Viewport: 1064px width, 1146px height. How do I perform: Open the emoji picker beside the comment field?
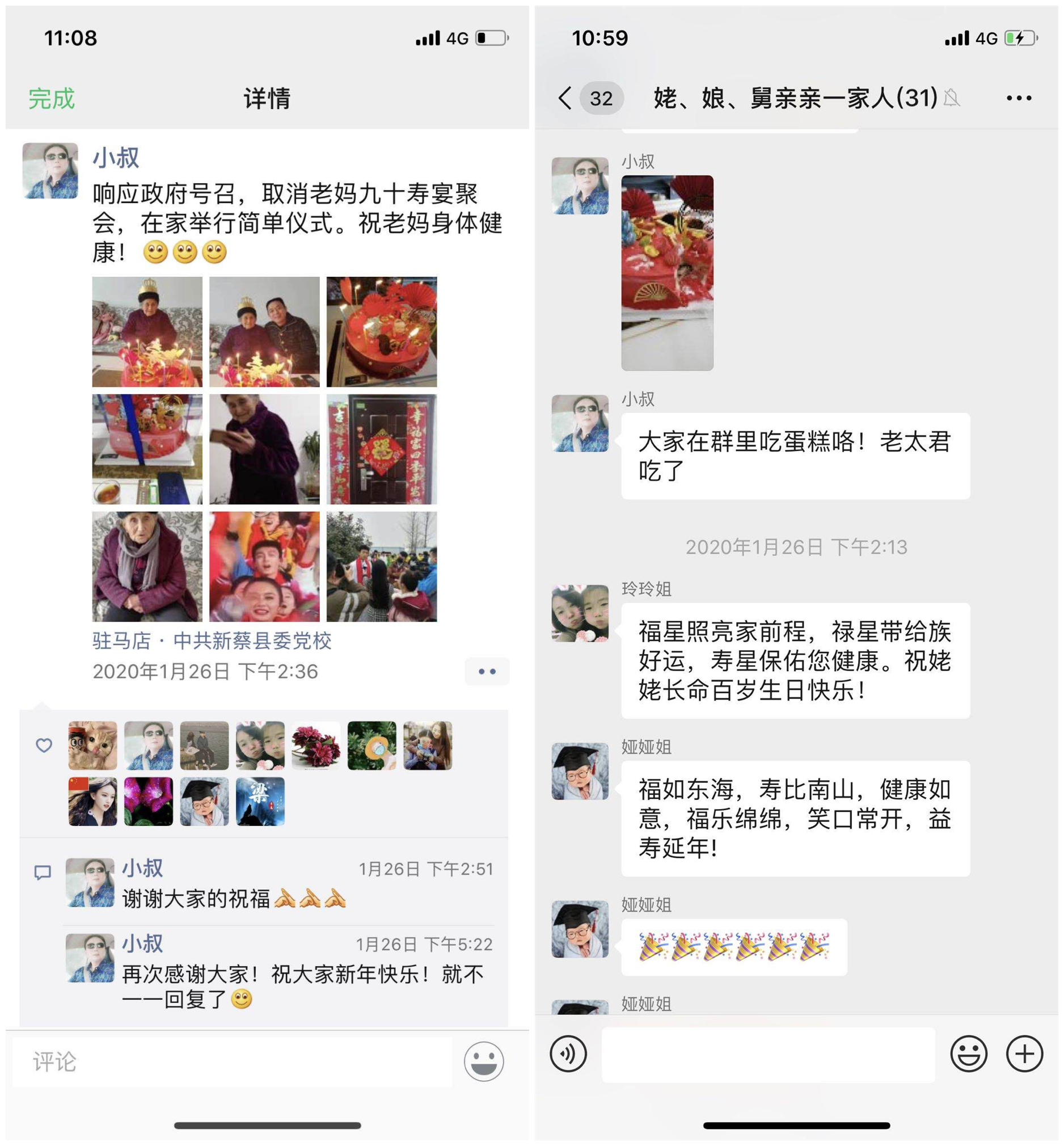coord(484,1061)
